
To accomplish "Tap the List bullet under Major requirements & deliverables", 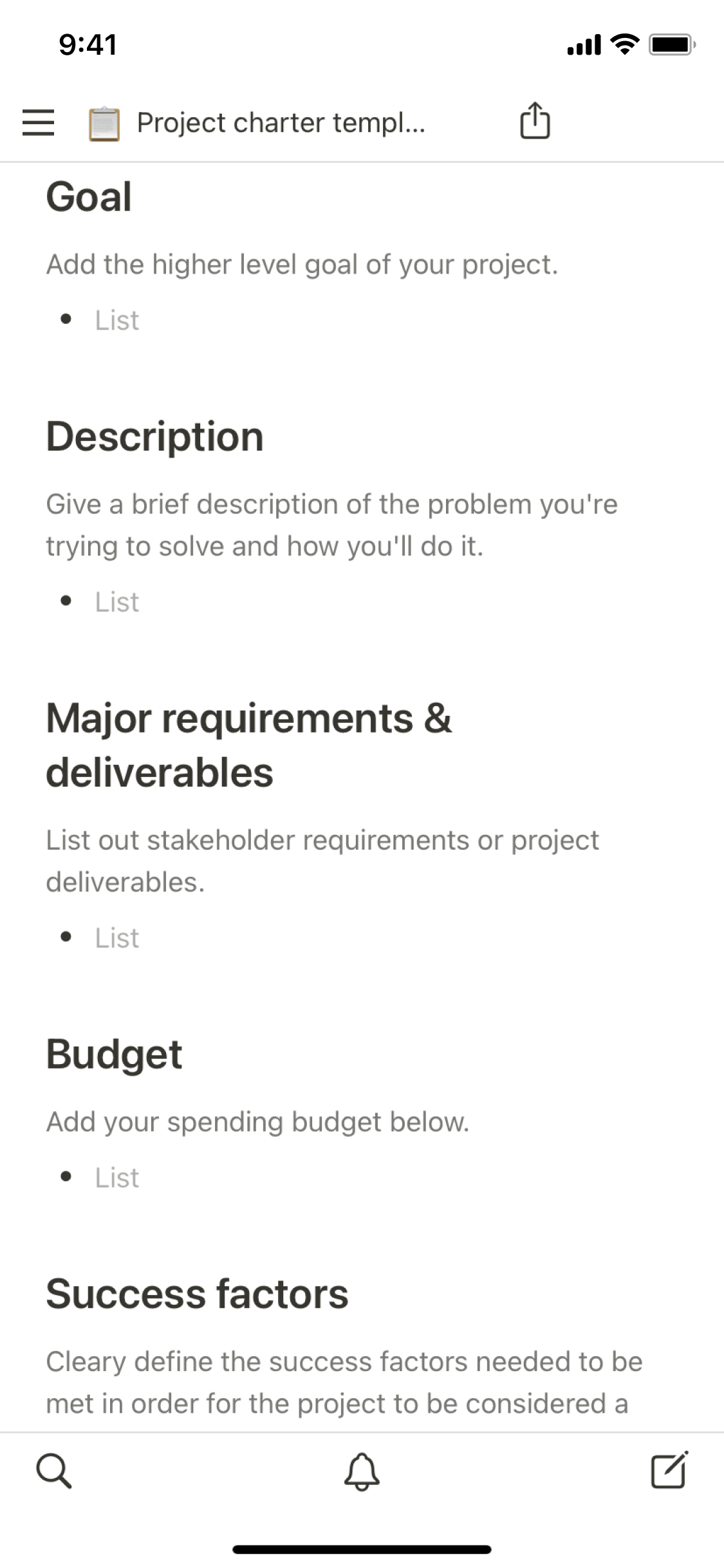I will point(116,938).
